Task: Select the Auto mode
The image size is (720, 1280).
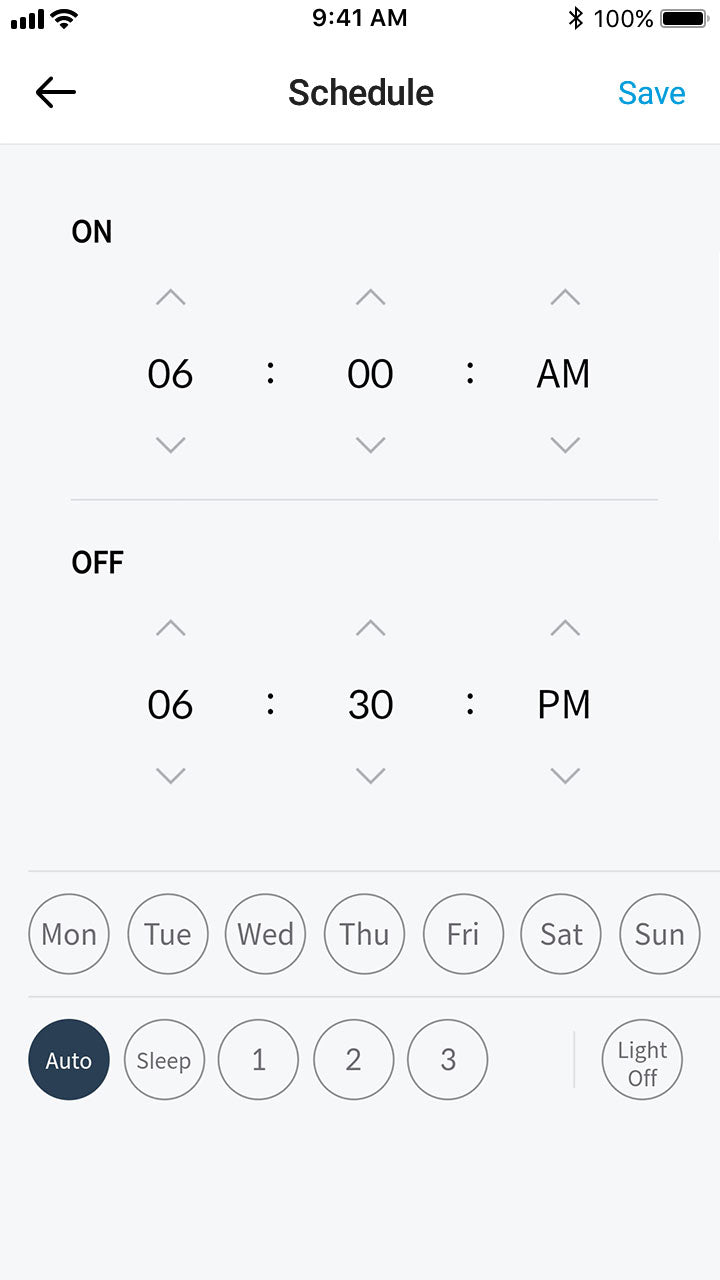Action: click(69, 1060)
